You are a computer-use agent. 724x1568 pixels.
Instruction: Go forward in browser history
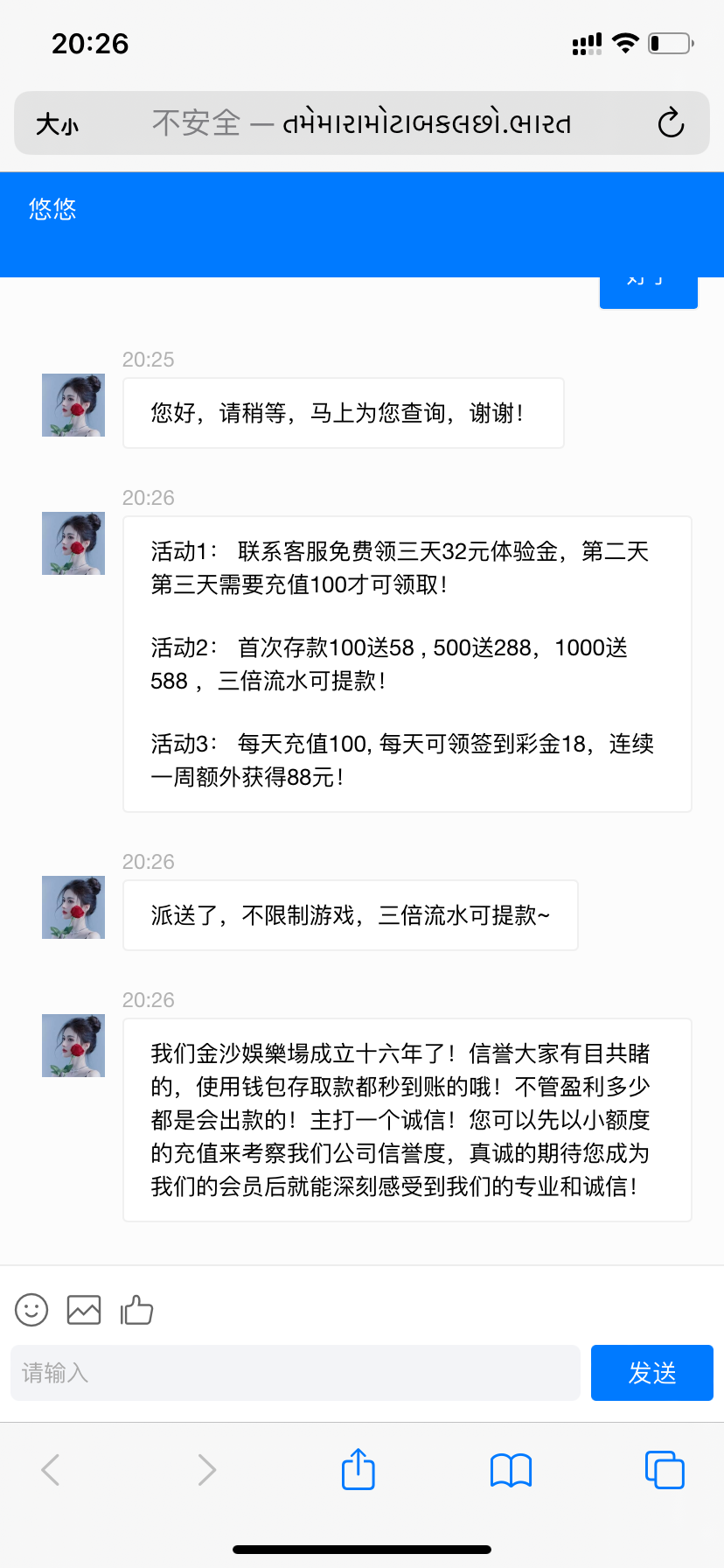pos(206,1470)
